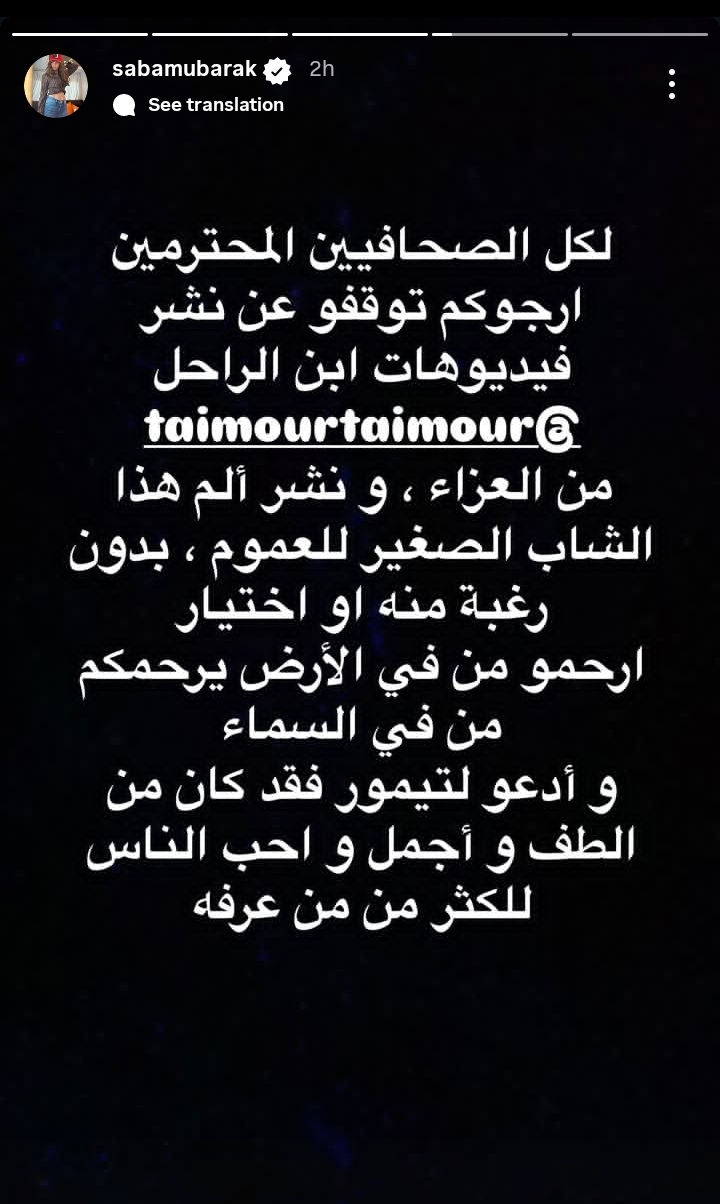
Task: Tap the sabamubarak username
Action: [185, 69]
